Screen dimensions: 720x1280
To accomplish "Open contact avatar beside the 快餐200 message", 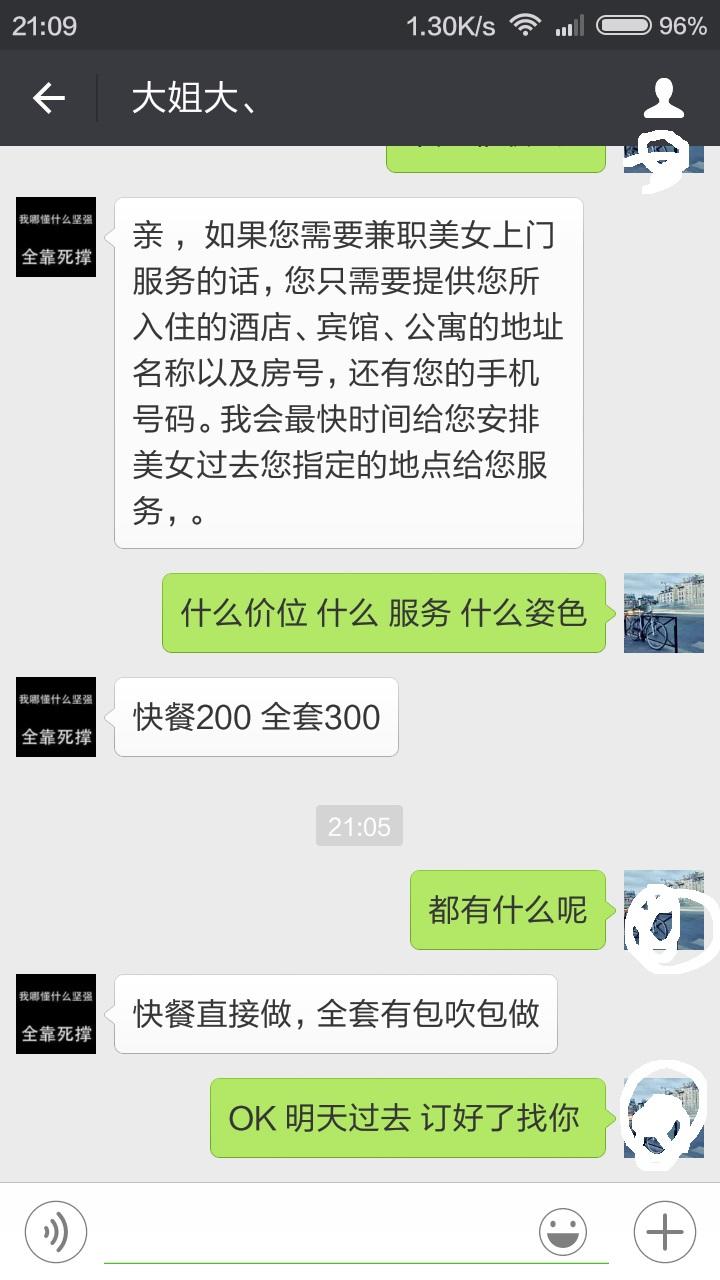I will (x=56, y=717).
